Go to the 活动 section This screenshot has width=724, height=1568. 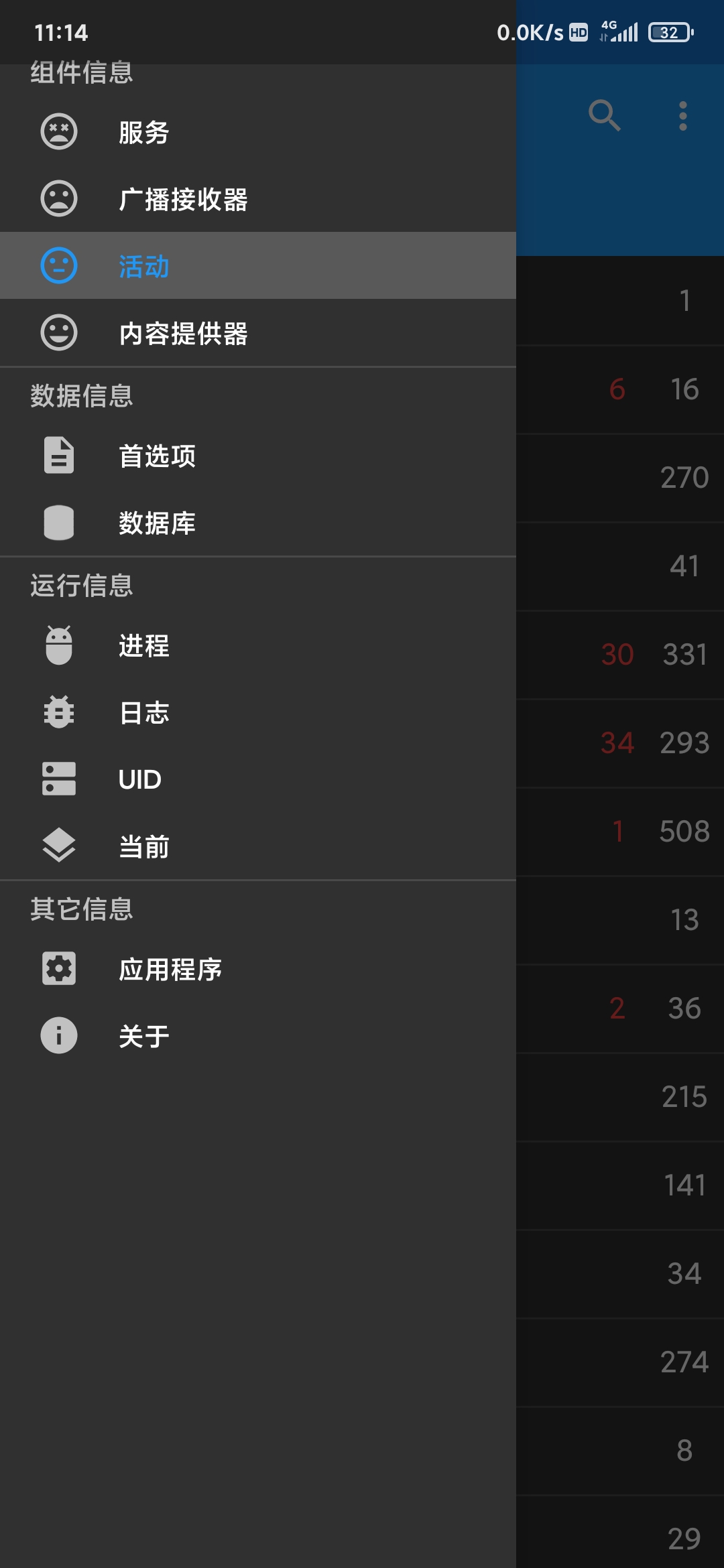(x=258, y=265)
